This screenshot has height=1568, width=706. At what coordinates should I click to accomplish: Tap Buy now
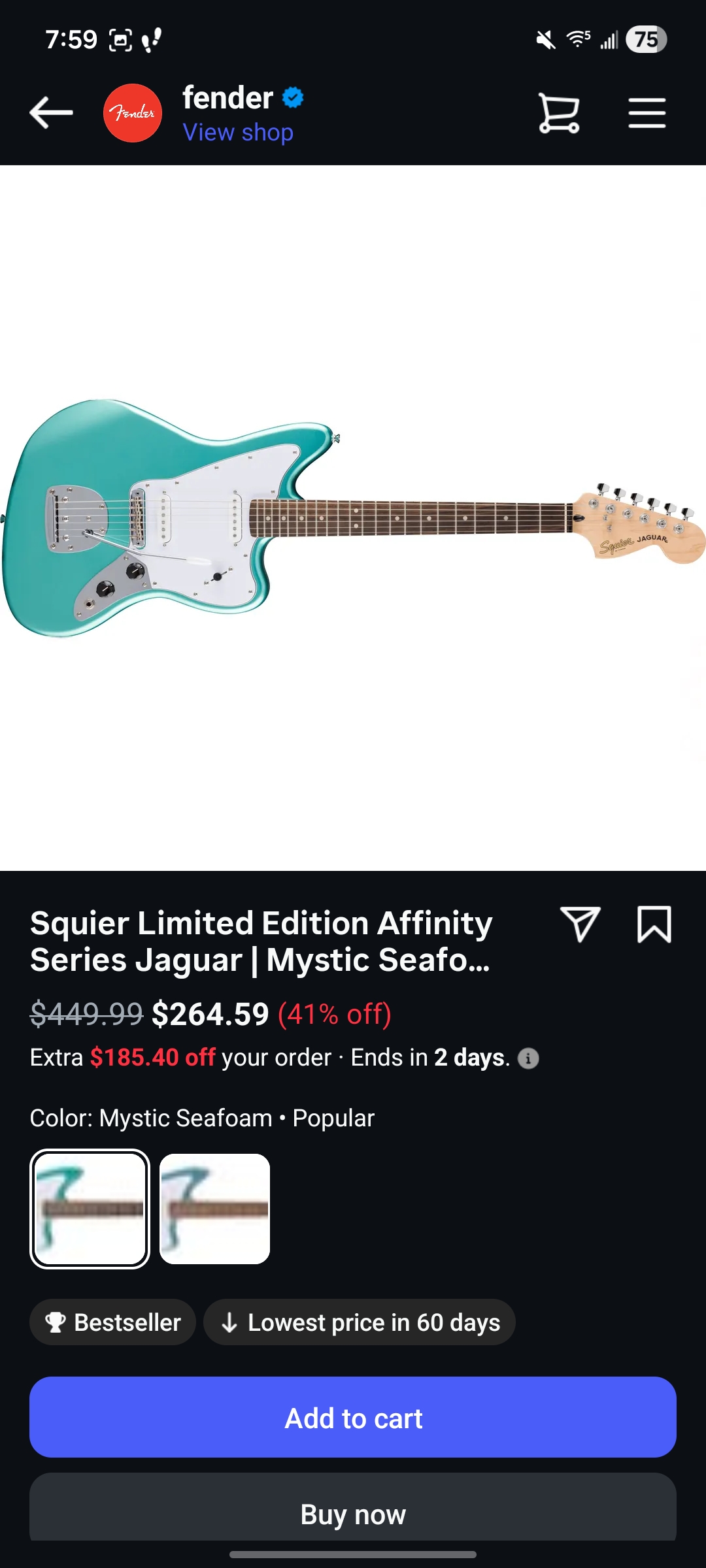click(x=353, y=1513)
